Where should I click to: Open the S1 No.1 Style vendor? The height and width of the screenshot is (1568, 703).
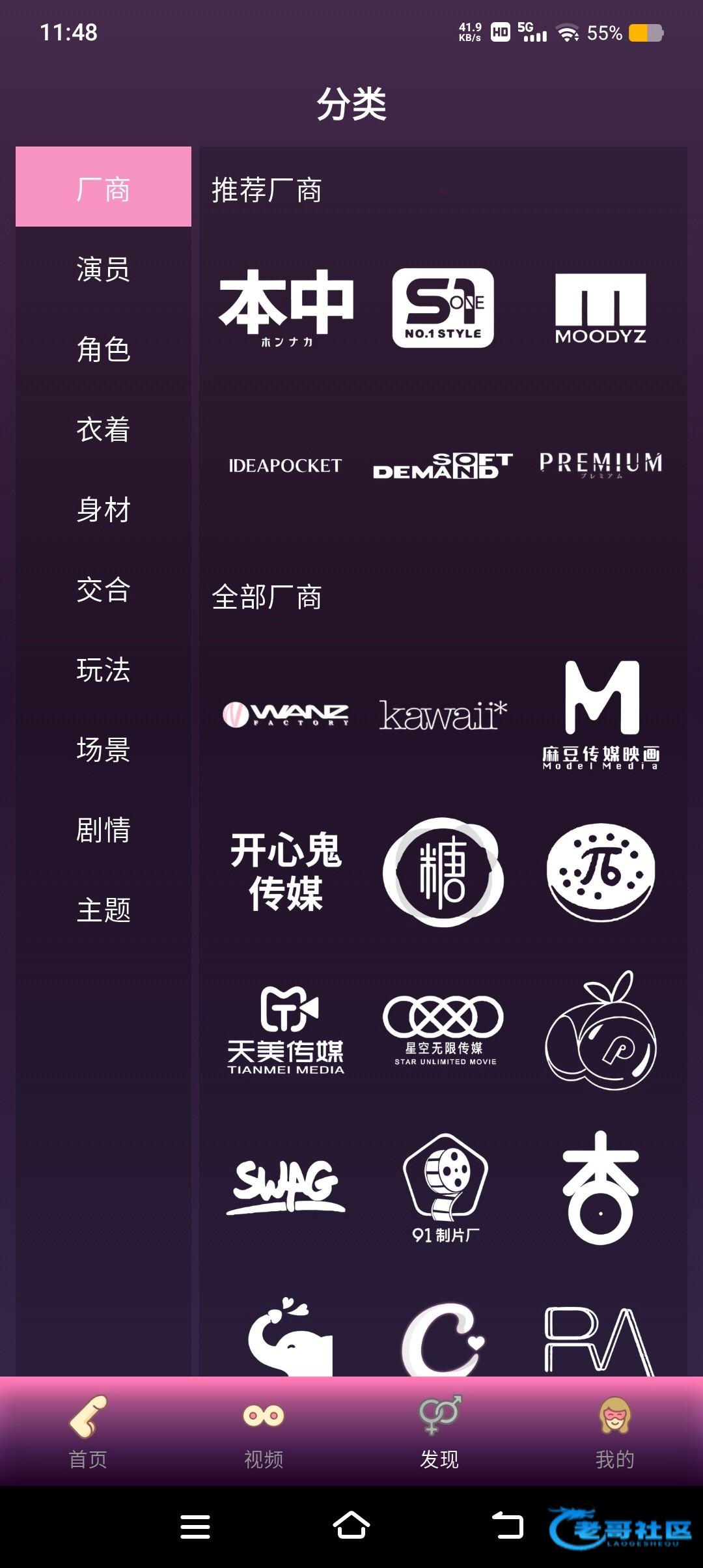(443, 308)
